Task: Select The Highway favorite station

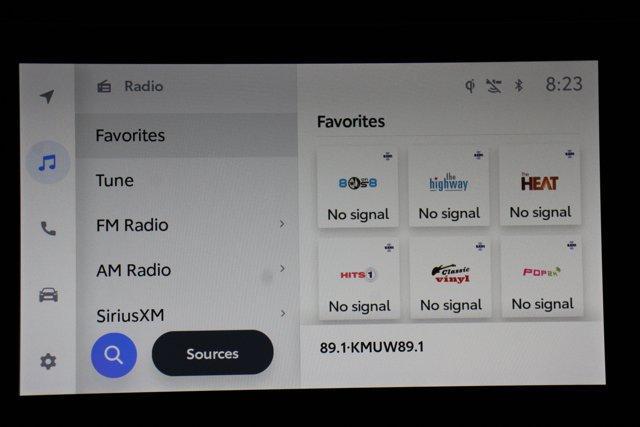Action: [x=448, y=188]
